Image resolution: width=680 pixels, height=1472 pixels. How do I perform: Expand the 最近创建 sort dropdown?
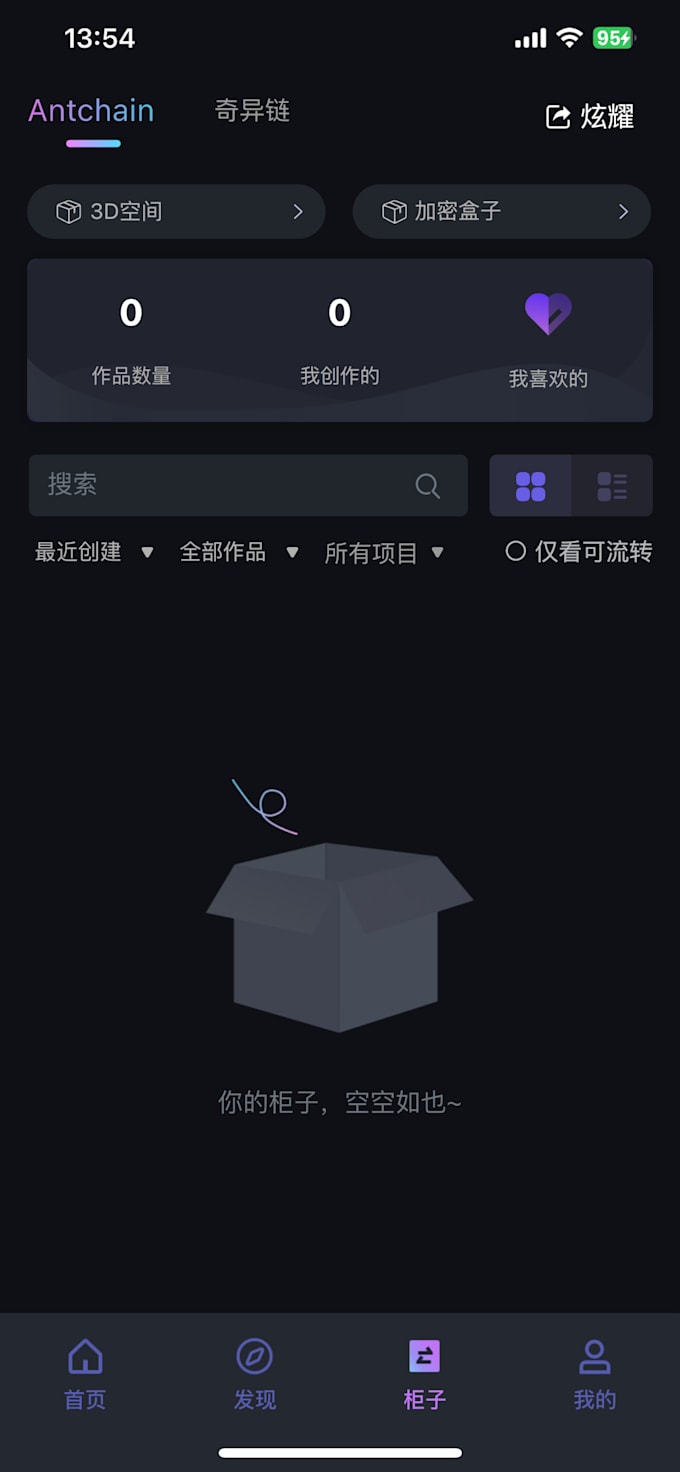[94, 552]
